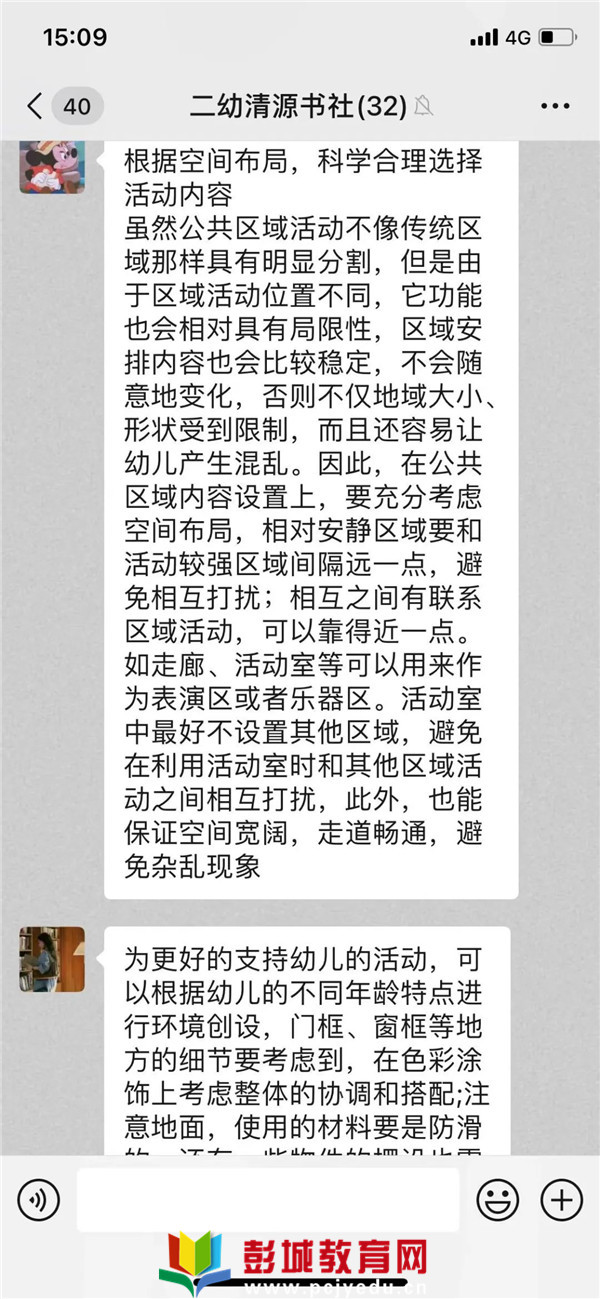The width and height of the screenshot is (600, 1299).
Task: Open the emoji picker
Action: (497, 1199)
